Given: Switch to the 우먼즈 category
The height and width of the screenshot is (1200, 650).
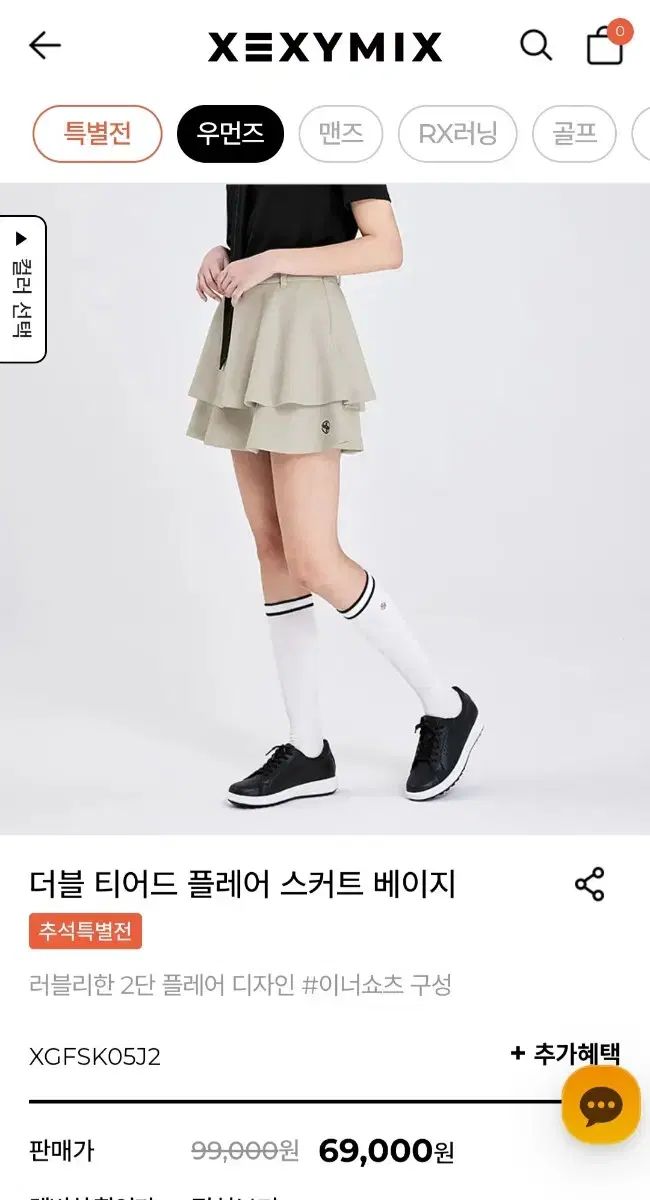Looking at the screenshot, I should (230, 133).
